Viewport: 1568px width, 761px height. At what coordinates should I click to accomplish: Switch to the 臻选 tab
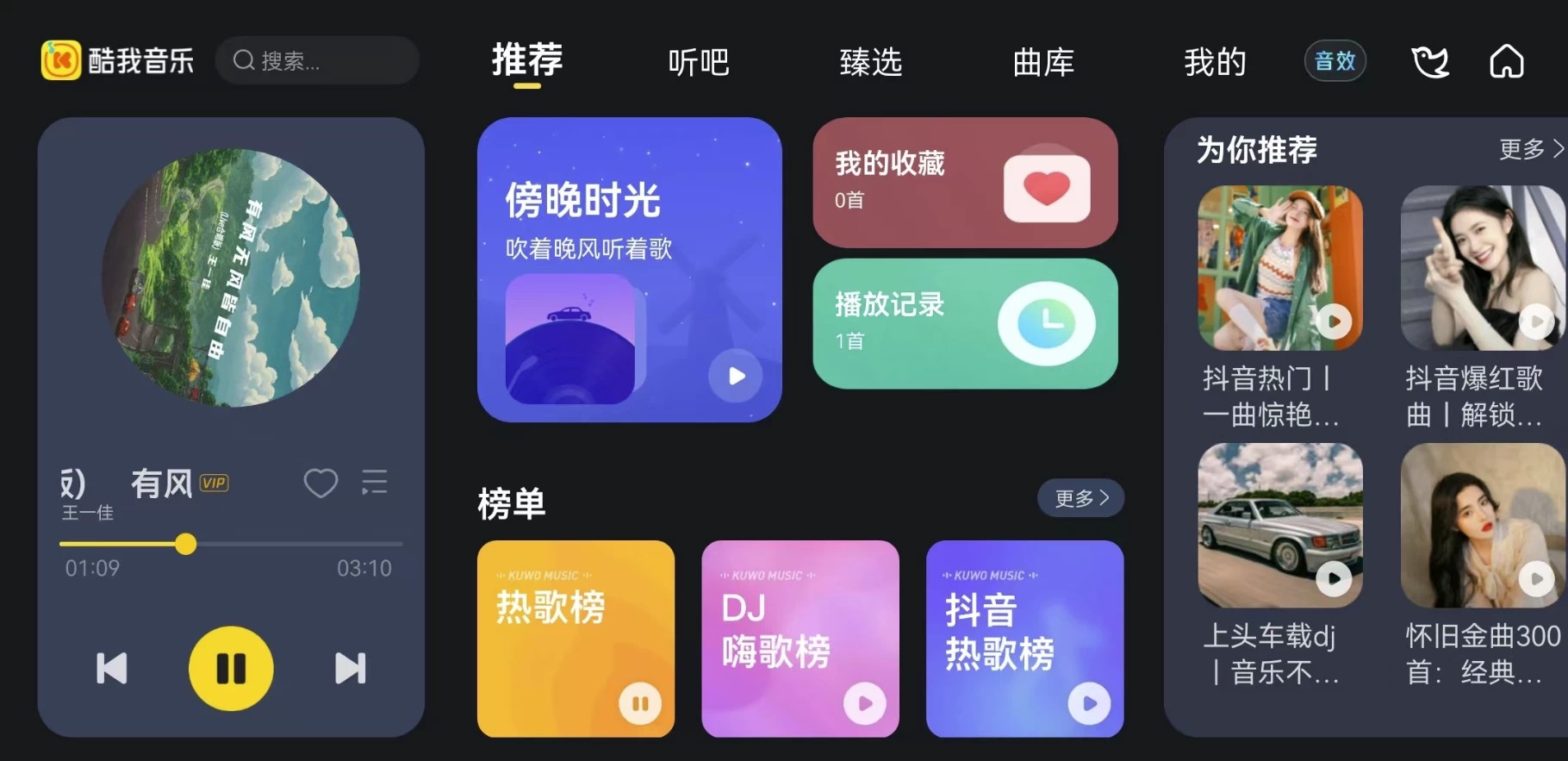(870, 62)
